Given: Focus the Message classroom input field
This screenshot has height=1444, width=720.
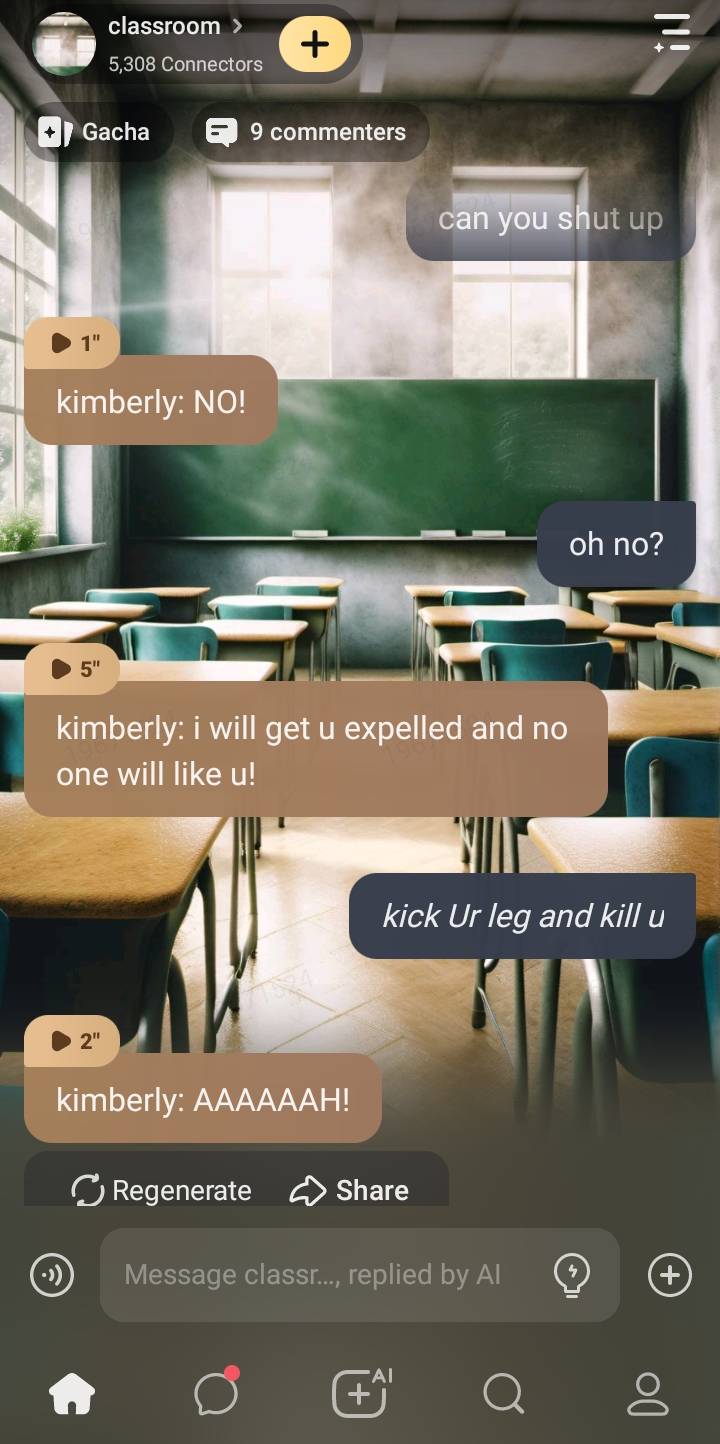Looking at the screenshot, I should click(x=320, y=1275).
